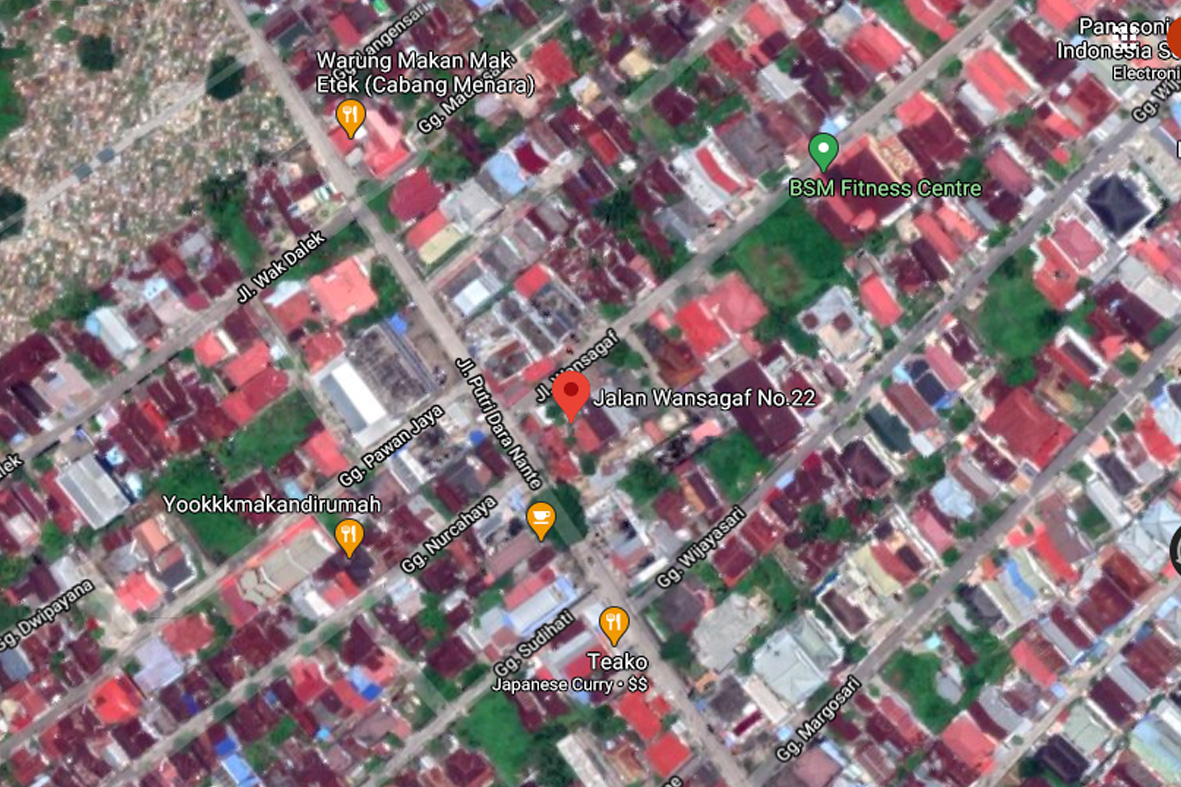Select the cafe marker on Jl. Putri Dara Nante
Image resolution: width=1181 pixels, height=787 pixels.
tap(541, 519)
